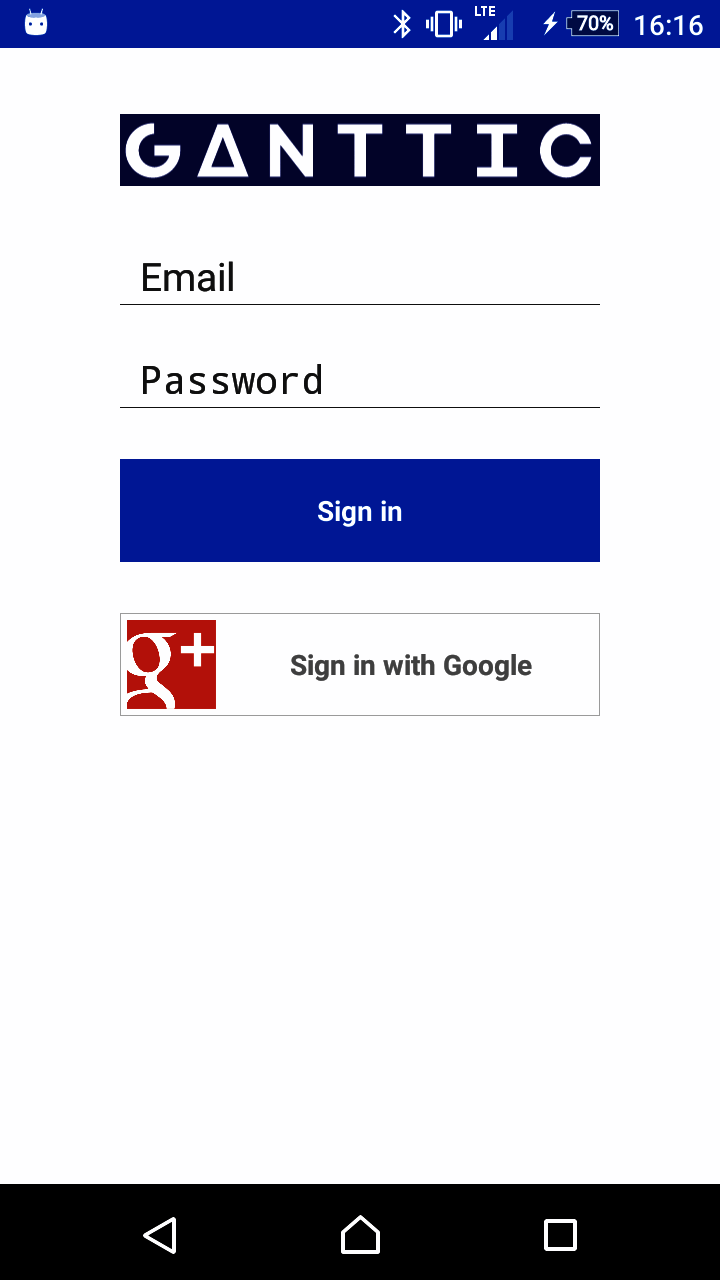Focus the Email field
Viewport: 720px width, 1280px height.
tap(360, 277)
